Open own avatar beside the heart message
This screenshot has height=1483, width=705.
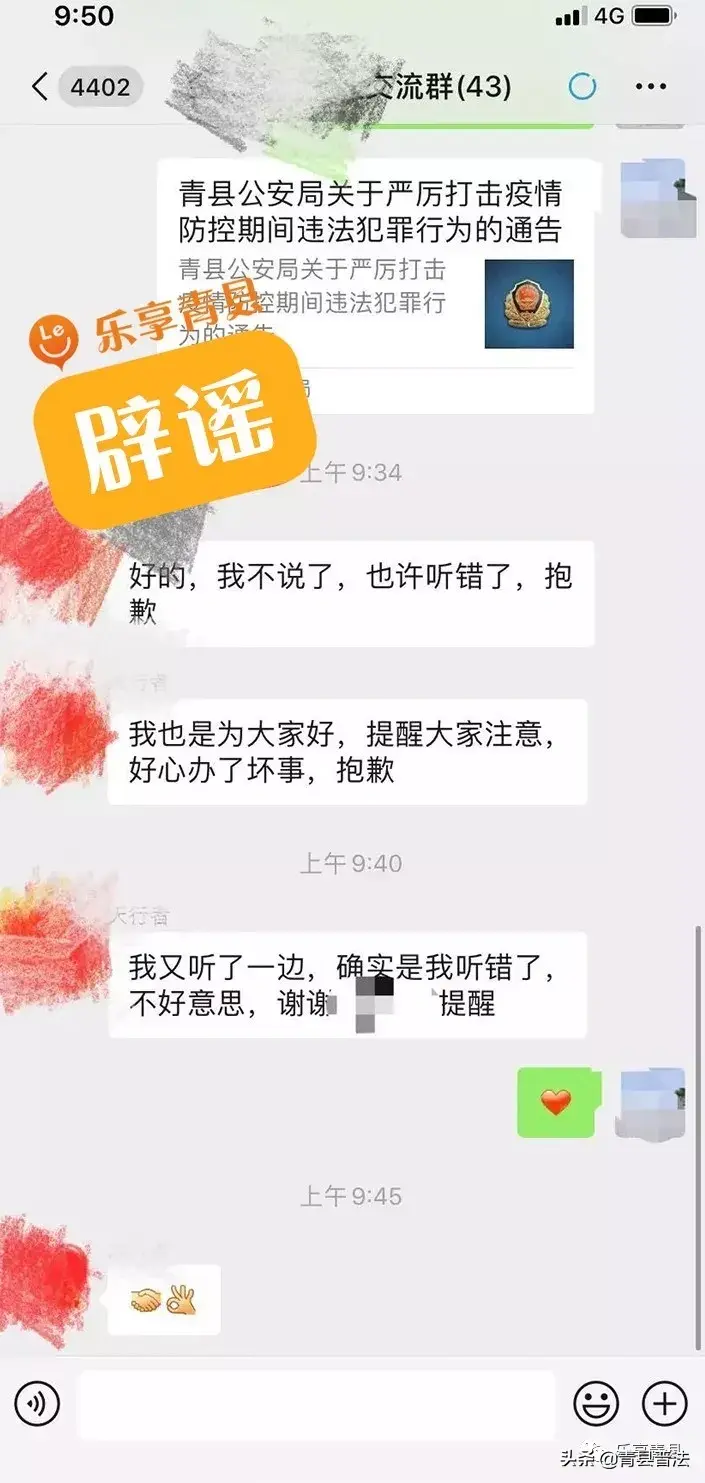point(651,1103)
